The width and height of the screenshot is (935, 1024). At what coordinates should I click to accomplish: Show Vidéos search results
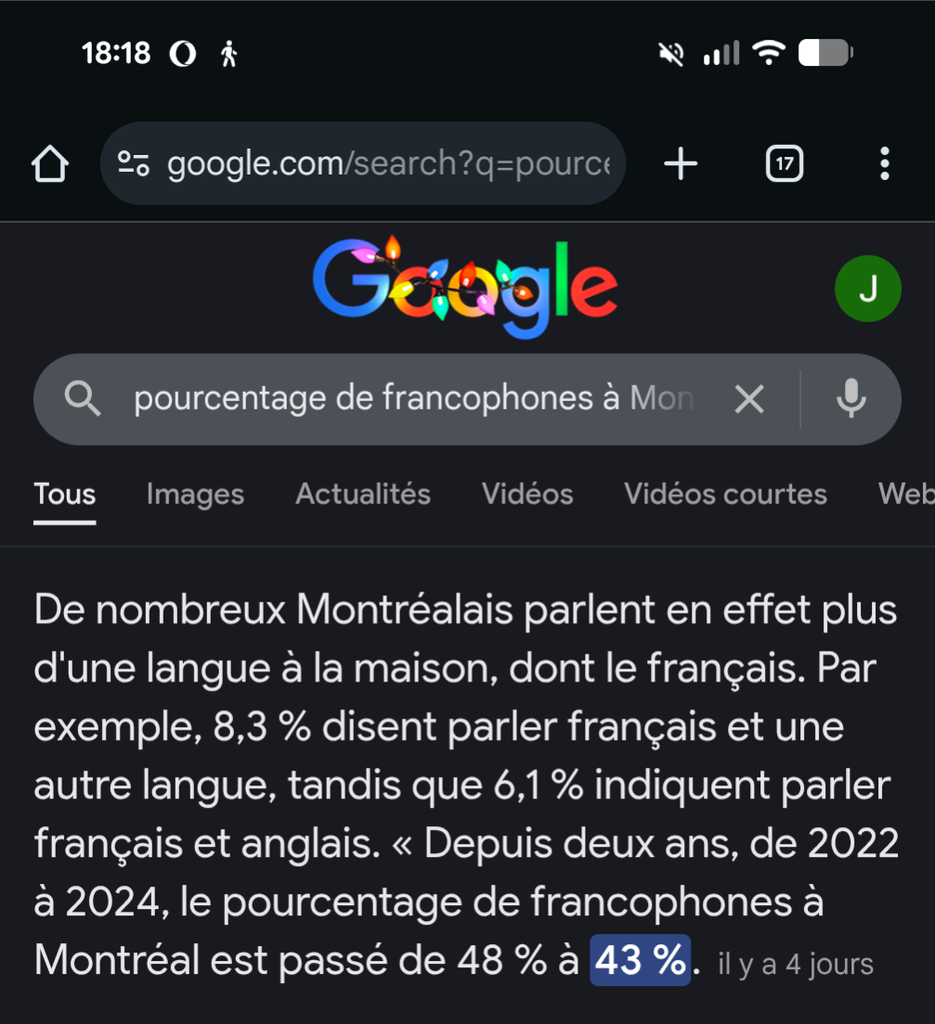(x=527, y=494)
